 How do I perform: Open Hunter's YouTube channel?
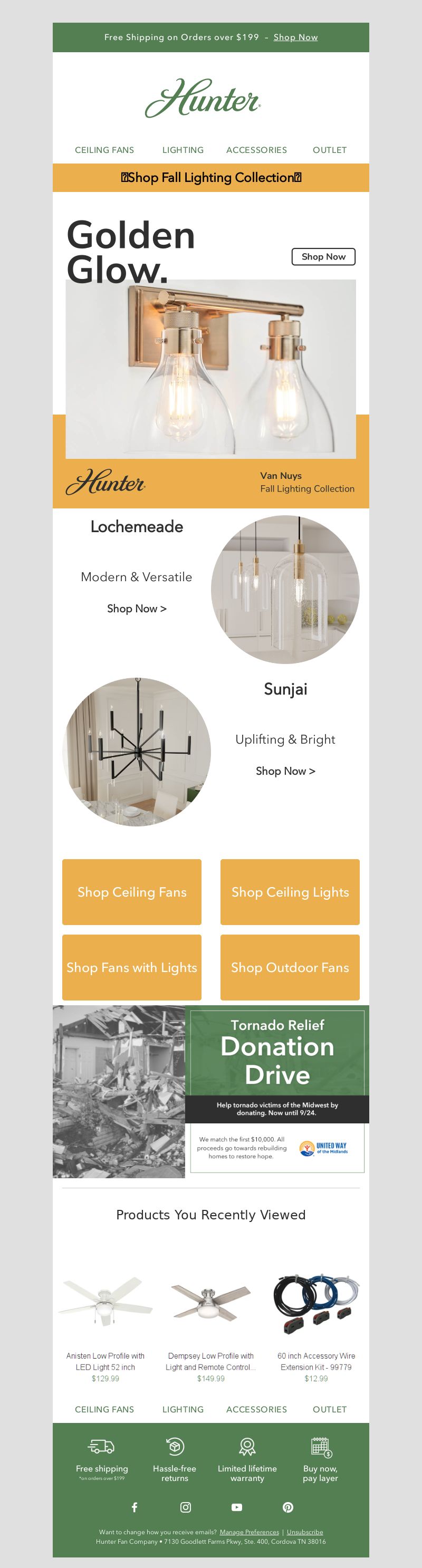click(237, 1507)
